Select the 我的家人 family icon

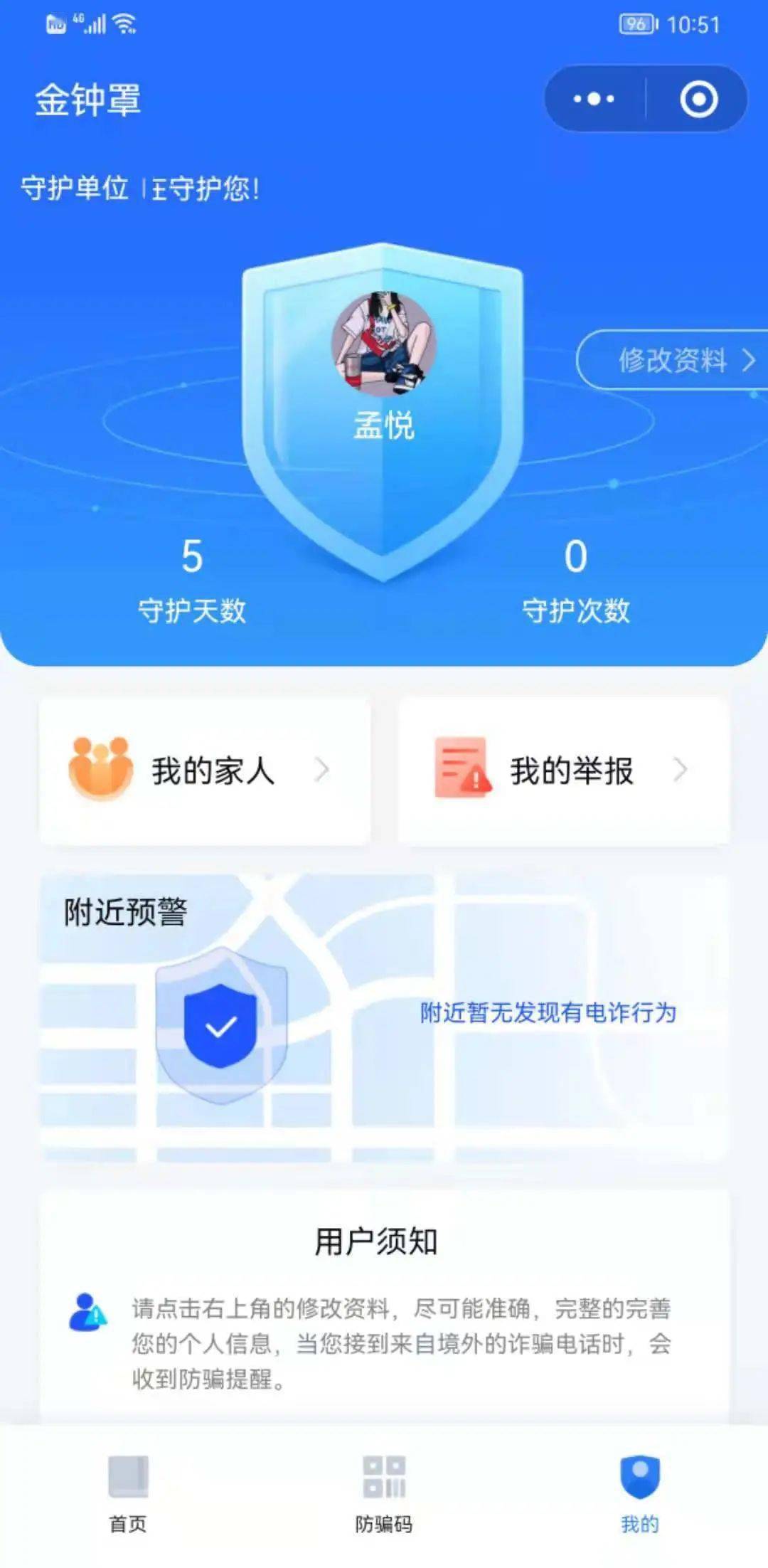click(100, 768)
